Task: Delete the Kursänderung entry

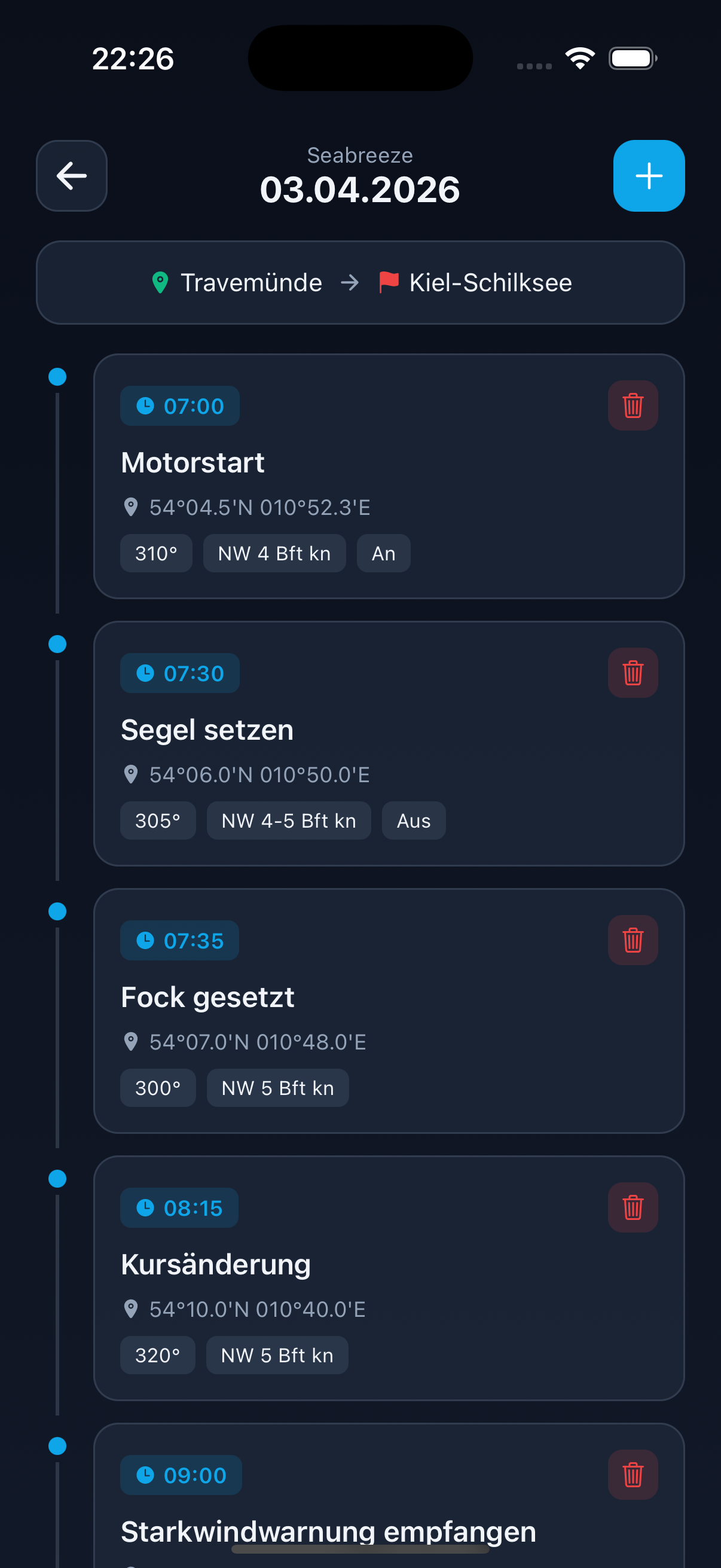Action: 633,1207
